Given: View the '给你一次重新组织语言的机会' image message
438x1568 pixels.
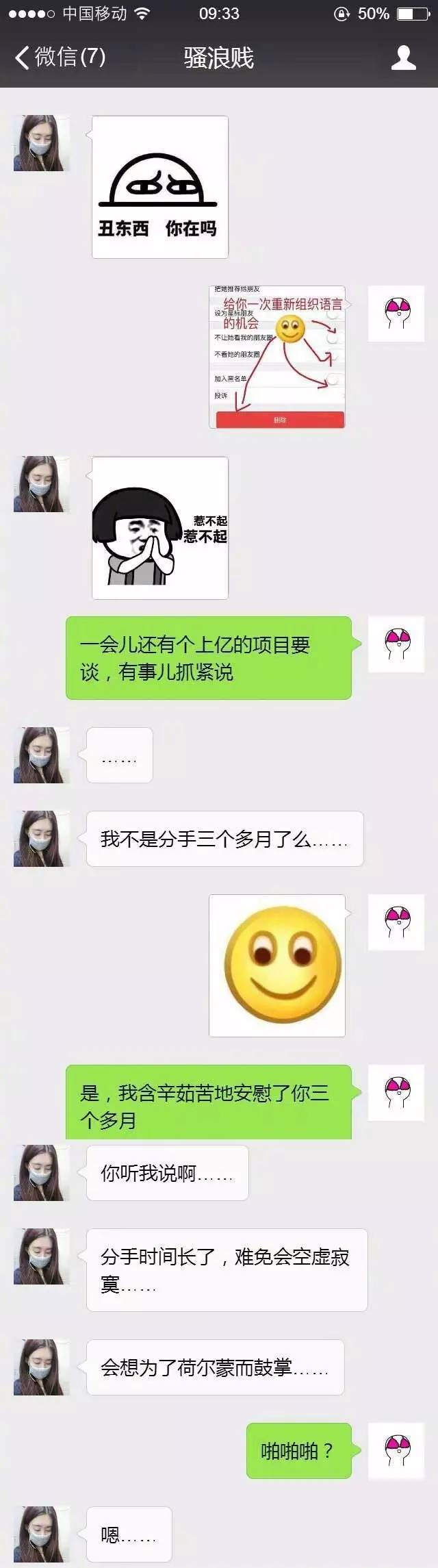Looking at the screenshot, I should point(276,357).
